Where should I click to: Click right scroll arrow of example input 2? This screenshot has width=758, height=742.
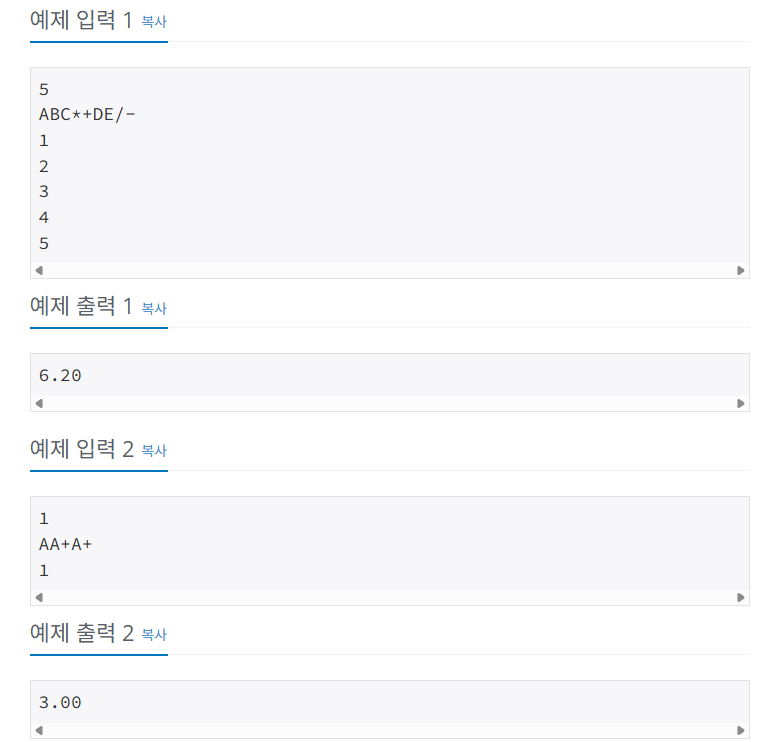tap(740, 597)
